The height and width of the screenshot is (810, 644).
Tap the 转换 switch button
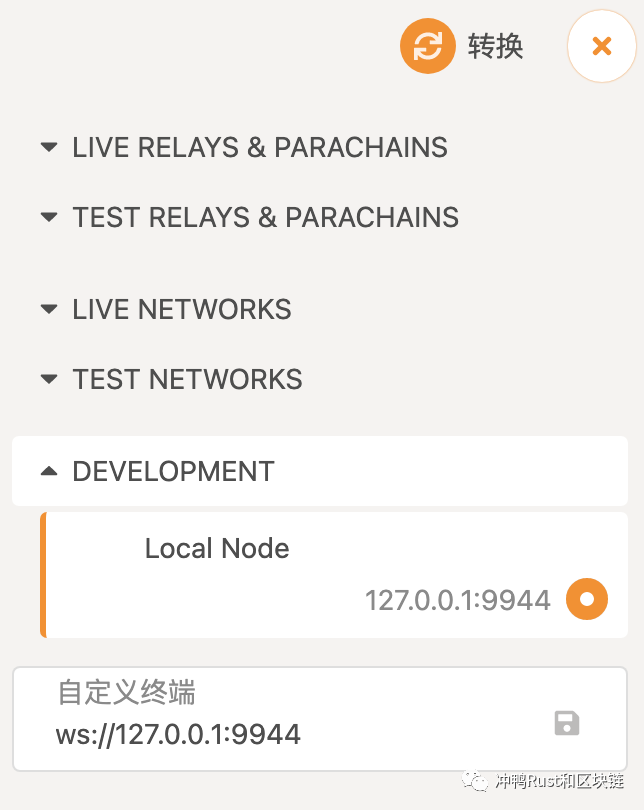click(462, 47)
